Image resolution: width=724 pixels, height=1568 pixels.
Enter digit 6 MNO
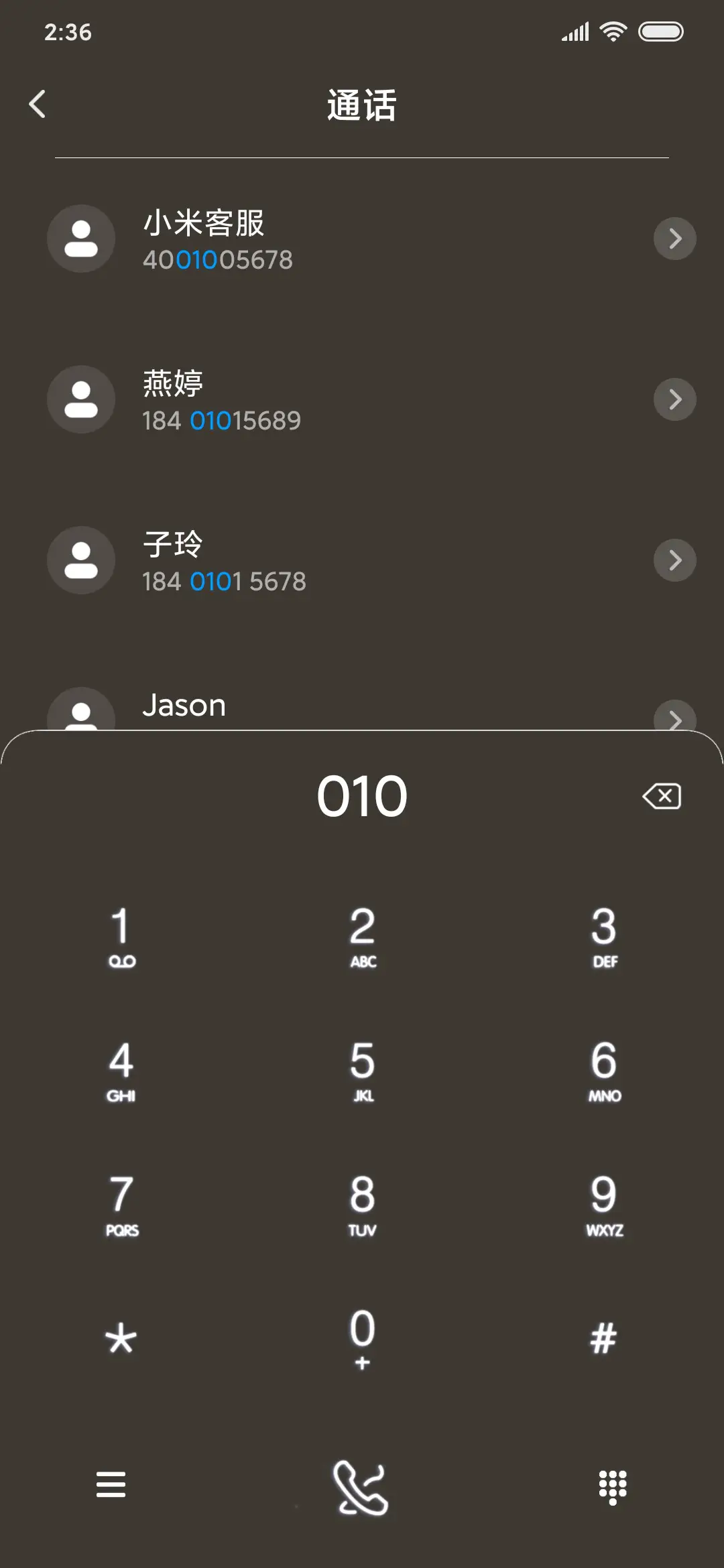coord(603,1070)
